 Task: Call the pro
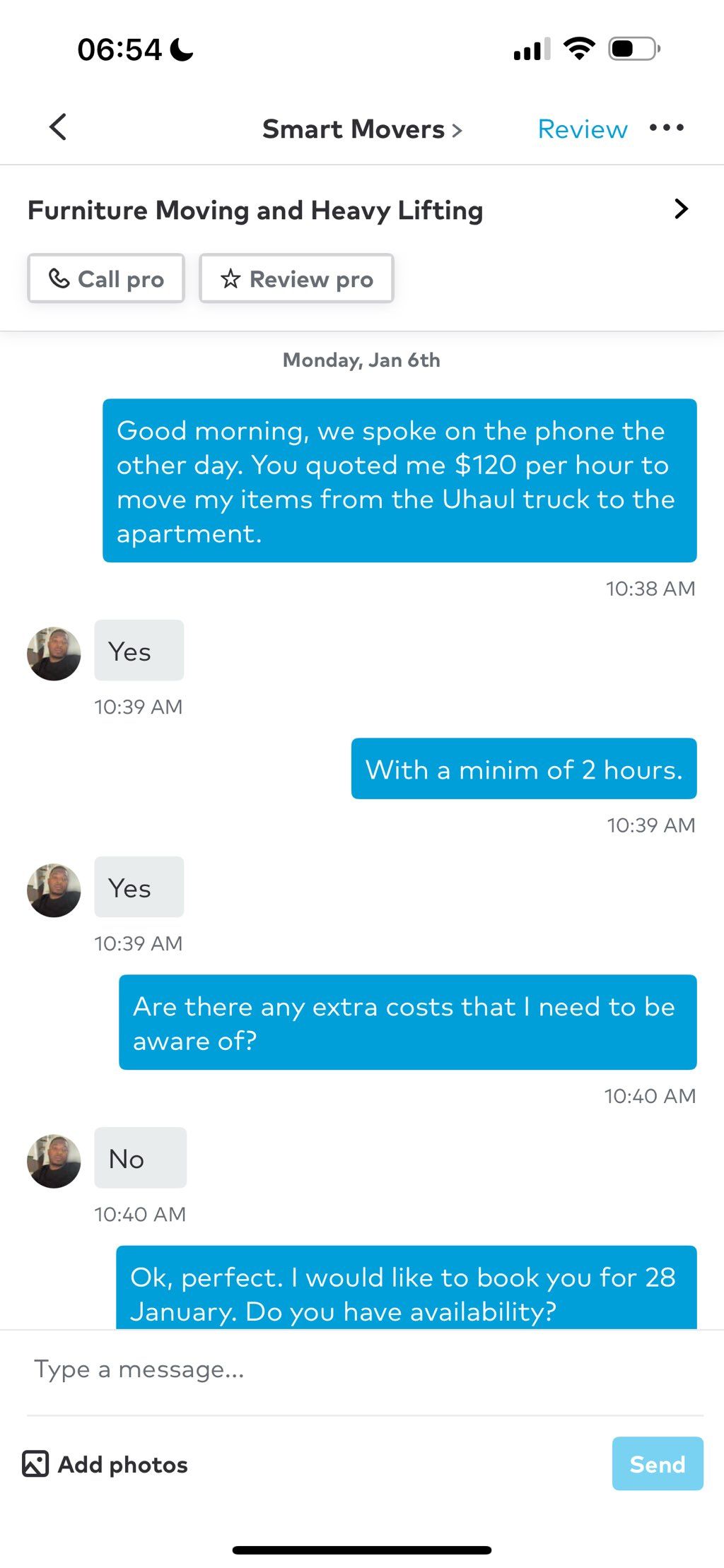click(x=106, y=279)
